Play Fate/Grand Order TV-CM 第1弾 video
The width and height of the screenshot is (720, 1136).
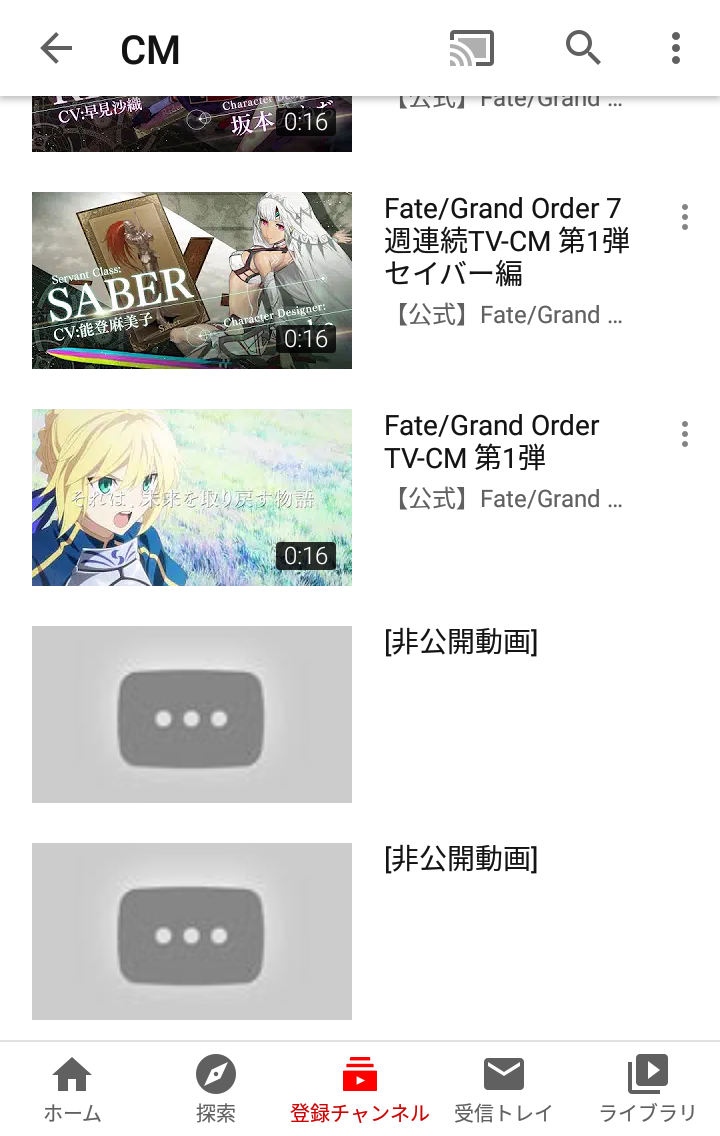click(x=192, y=497)
